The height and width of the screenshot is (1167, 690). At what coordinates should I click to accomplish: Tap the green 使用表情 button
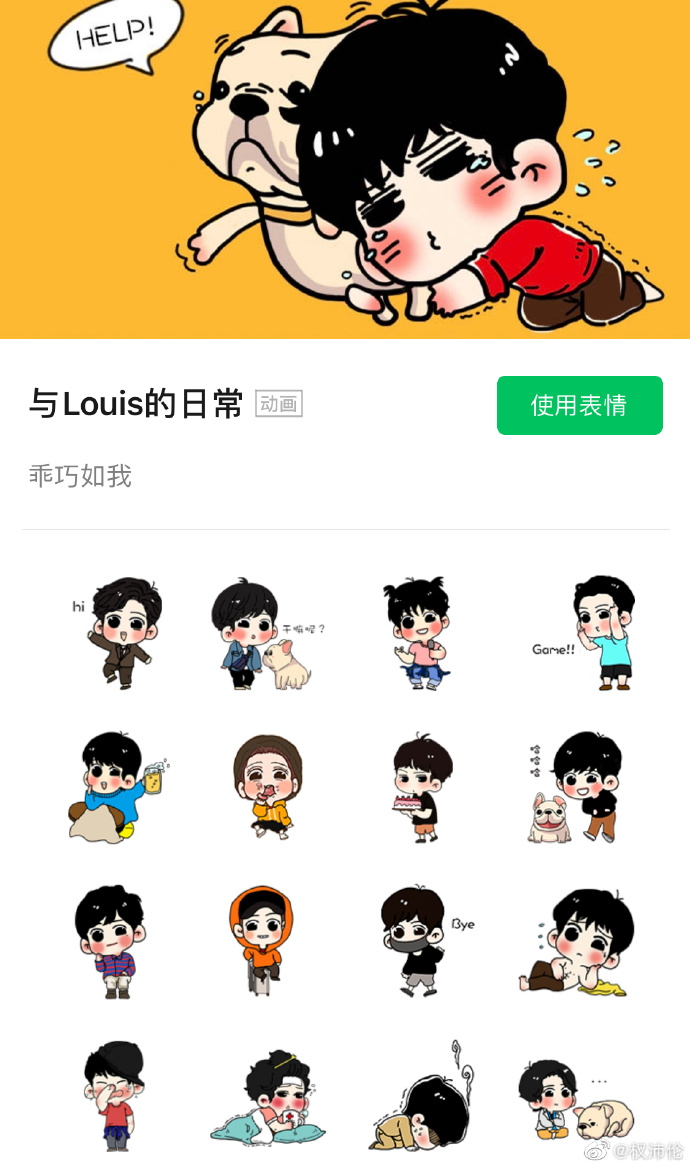click(579, 405)
